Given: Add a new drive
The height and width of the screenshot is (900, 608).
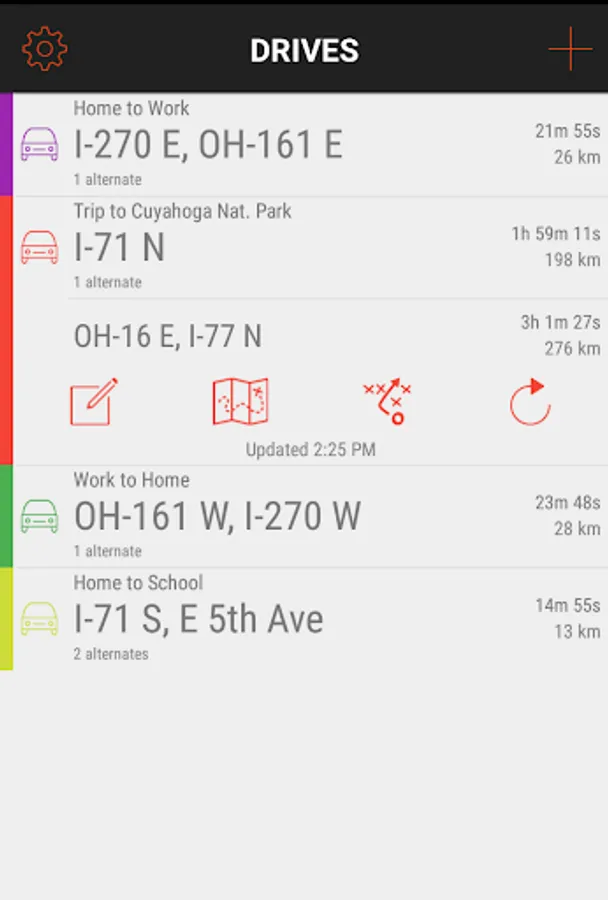Looking at the screenshot, I should (x=570, y=49).
